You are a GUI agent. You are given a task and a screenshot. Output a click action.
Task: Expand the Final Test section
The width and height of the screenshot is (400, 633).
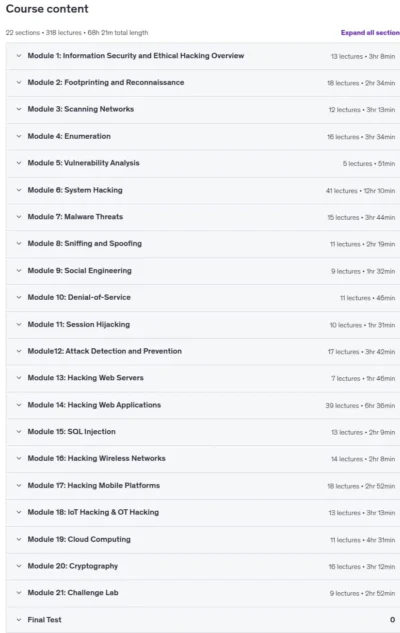(x=203, y=620)
